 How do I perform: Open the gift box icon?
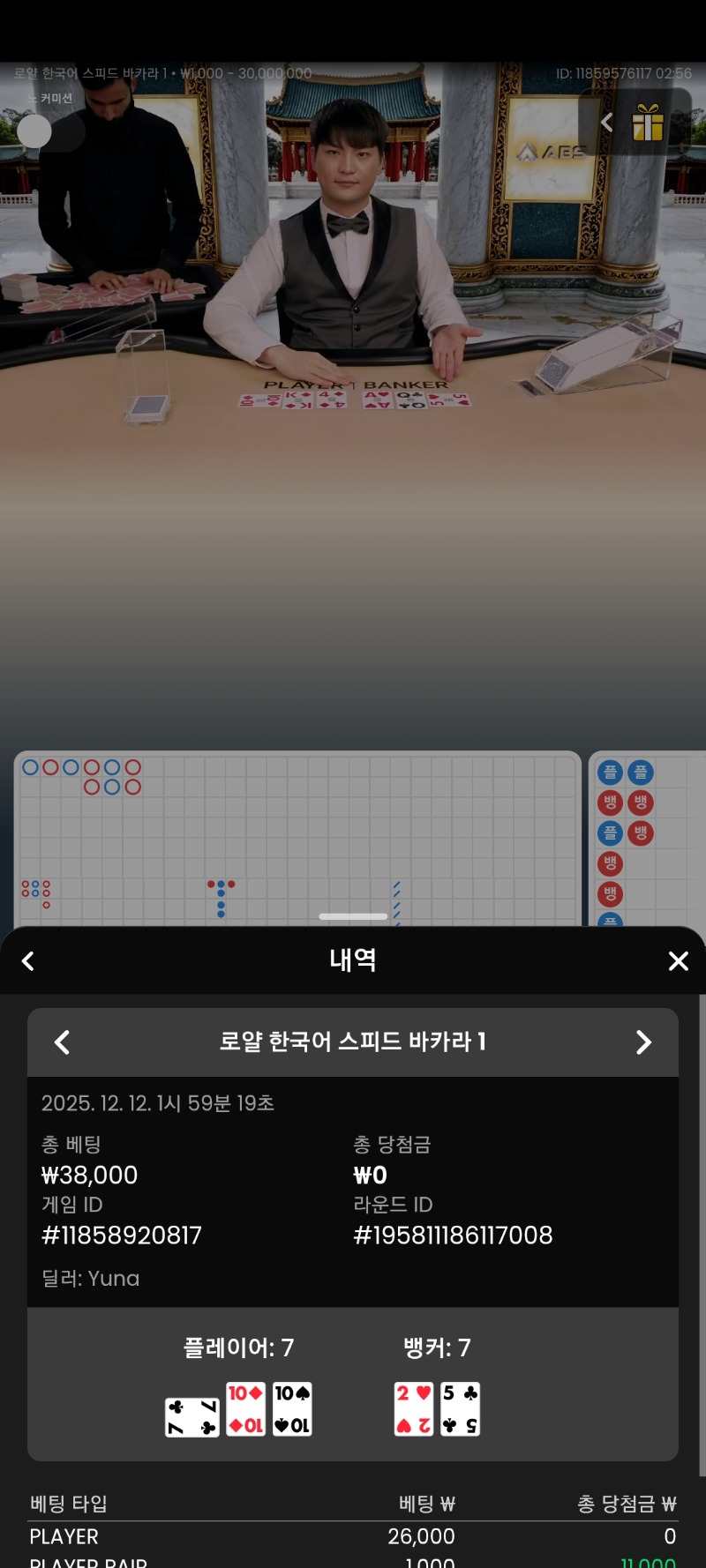[648, 123]
